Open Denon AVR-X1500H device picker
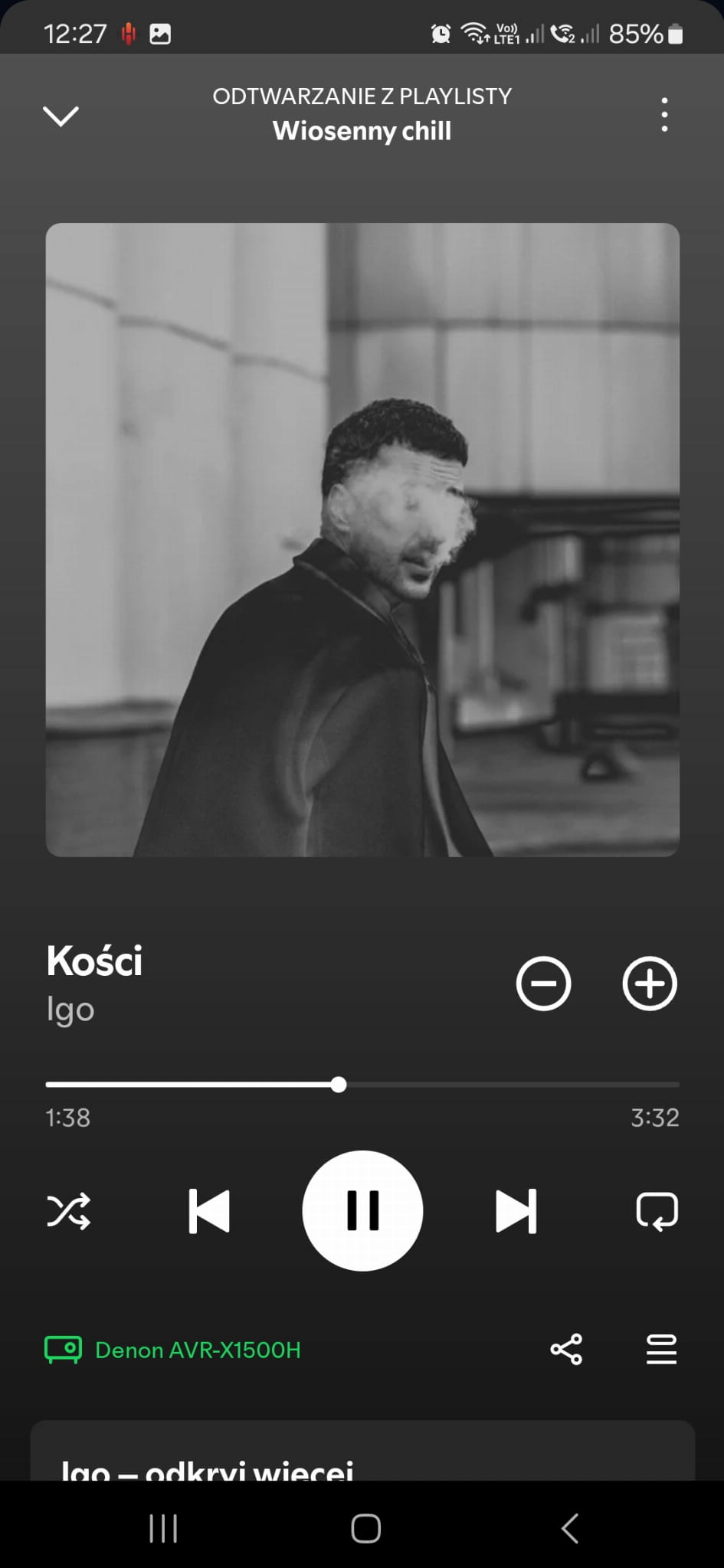Viewport: 724px width, 1568px height. (x=173, y=1350)
